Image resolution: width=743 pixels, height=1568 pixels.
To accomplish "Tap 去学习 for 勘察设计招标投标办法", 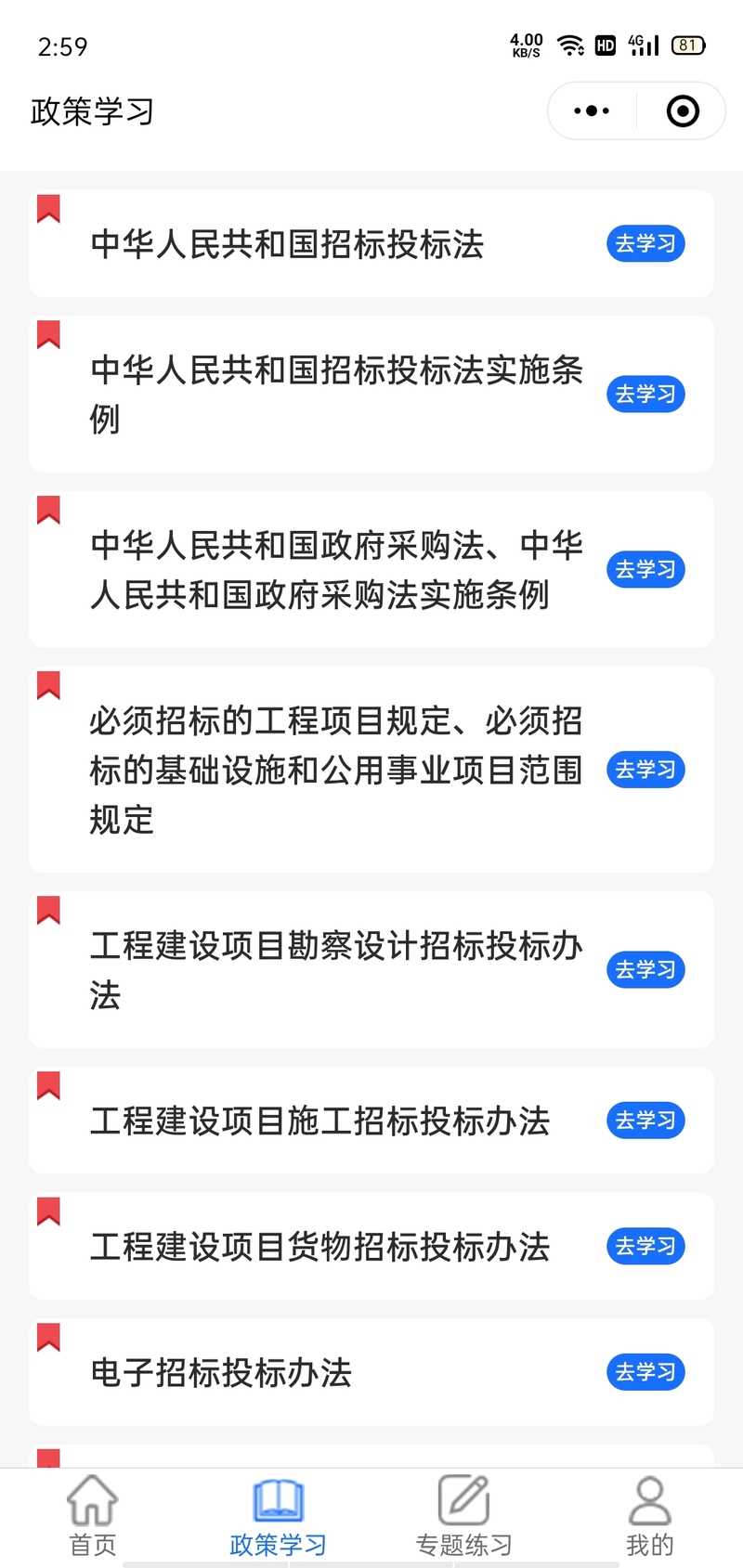I will coord(645,969).
